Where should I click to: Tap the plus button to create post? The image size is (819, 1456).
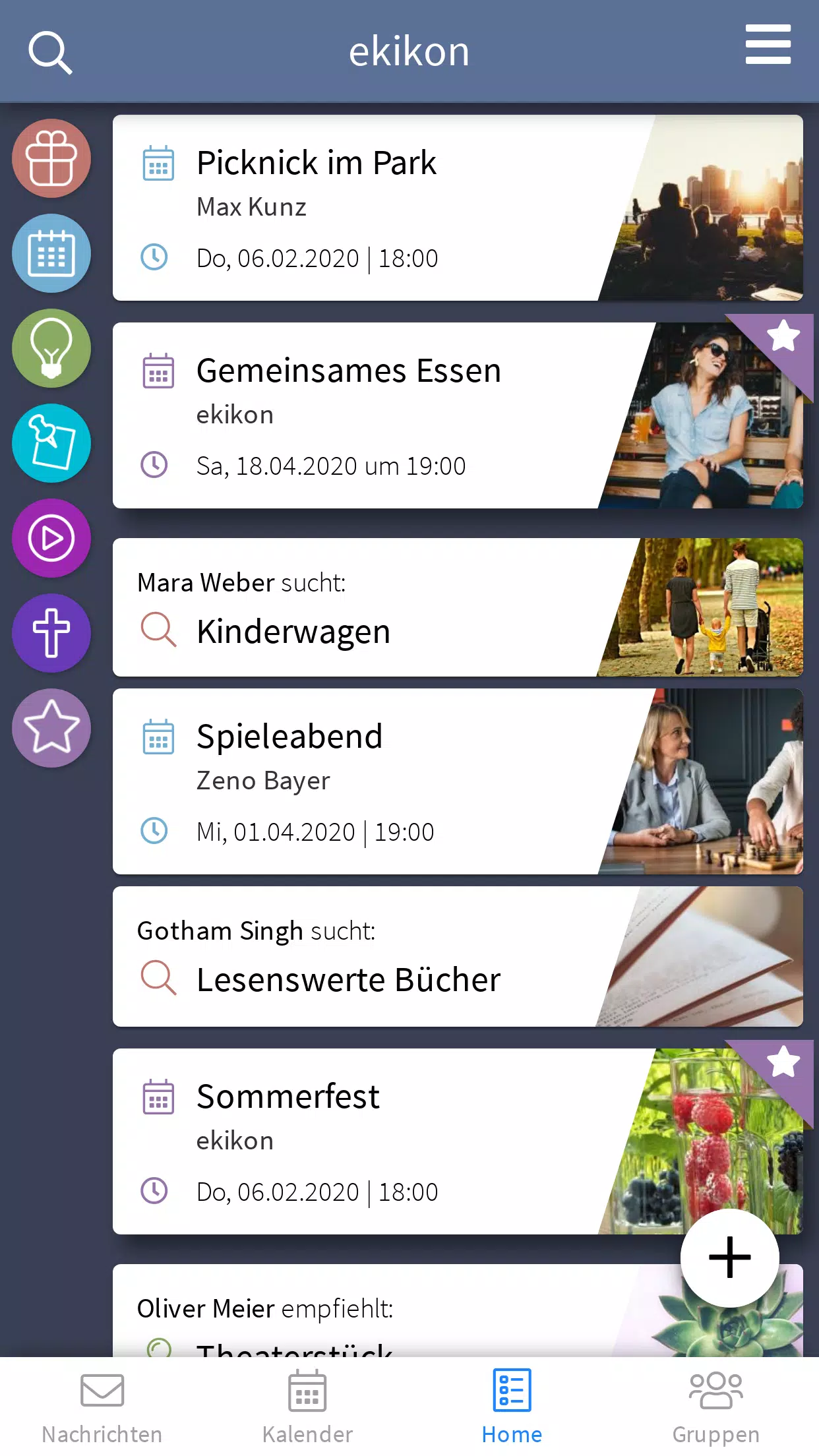pos(729,1258)
